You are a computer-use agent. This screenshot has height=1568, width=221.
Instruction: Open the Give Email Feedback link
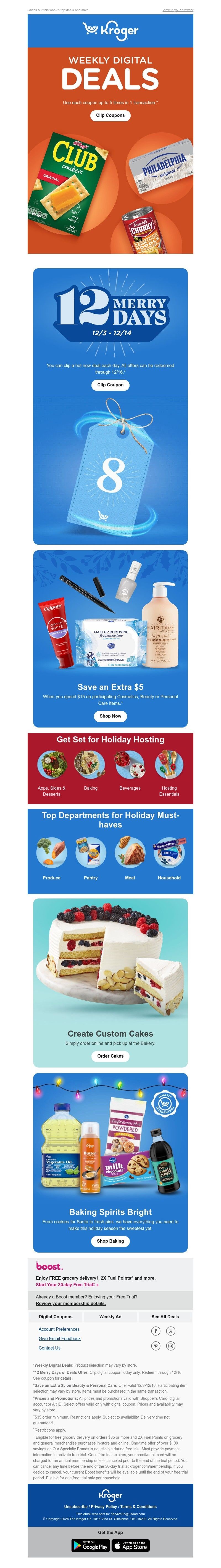60,1338
